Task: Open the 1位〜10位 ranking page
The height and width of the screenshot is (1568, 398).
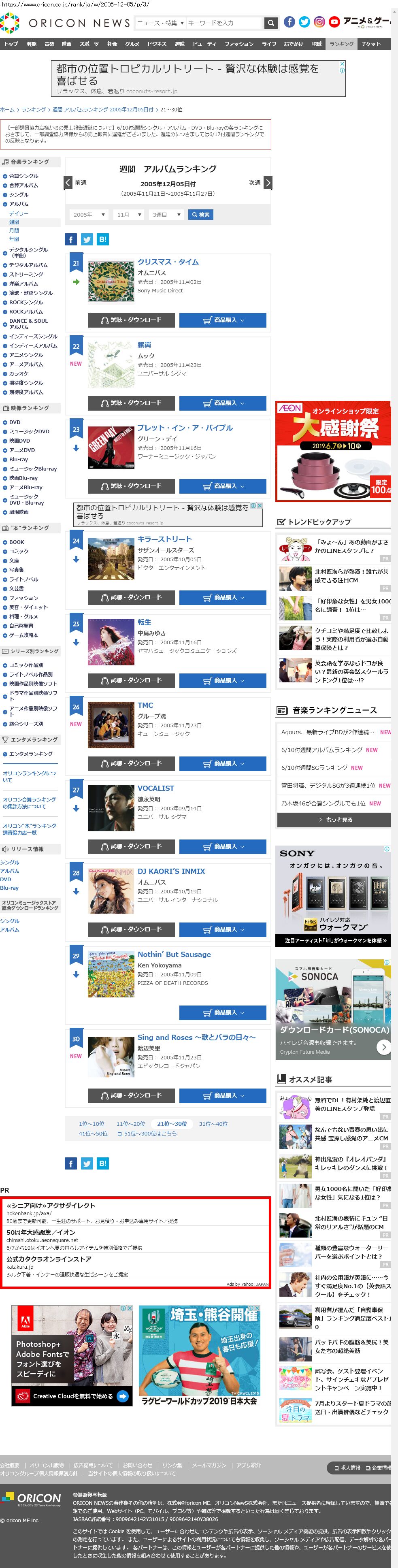Action: pos(91,1124)
